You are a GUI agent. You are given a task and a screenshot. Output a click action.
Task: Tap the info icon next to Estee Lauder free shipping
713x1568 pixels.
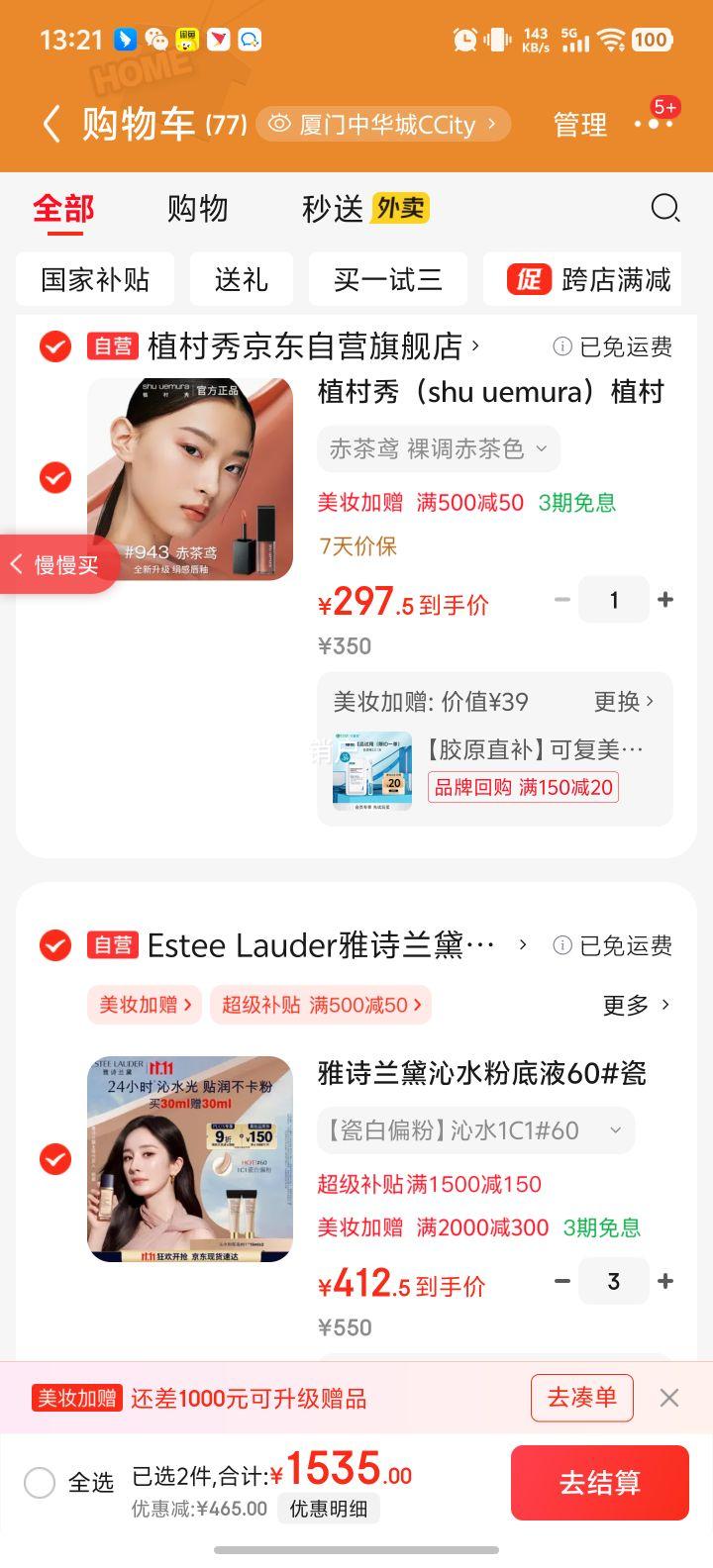(561, 945)
